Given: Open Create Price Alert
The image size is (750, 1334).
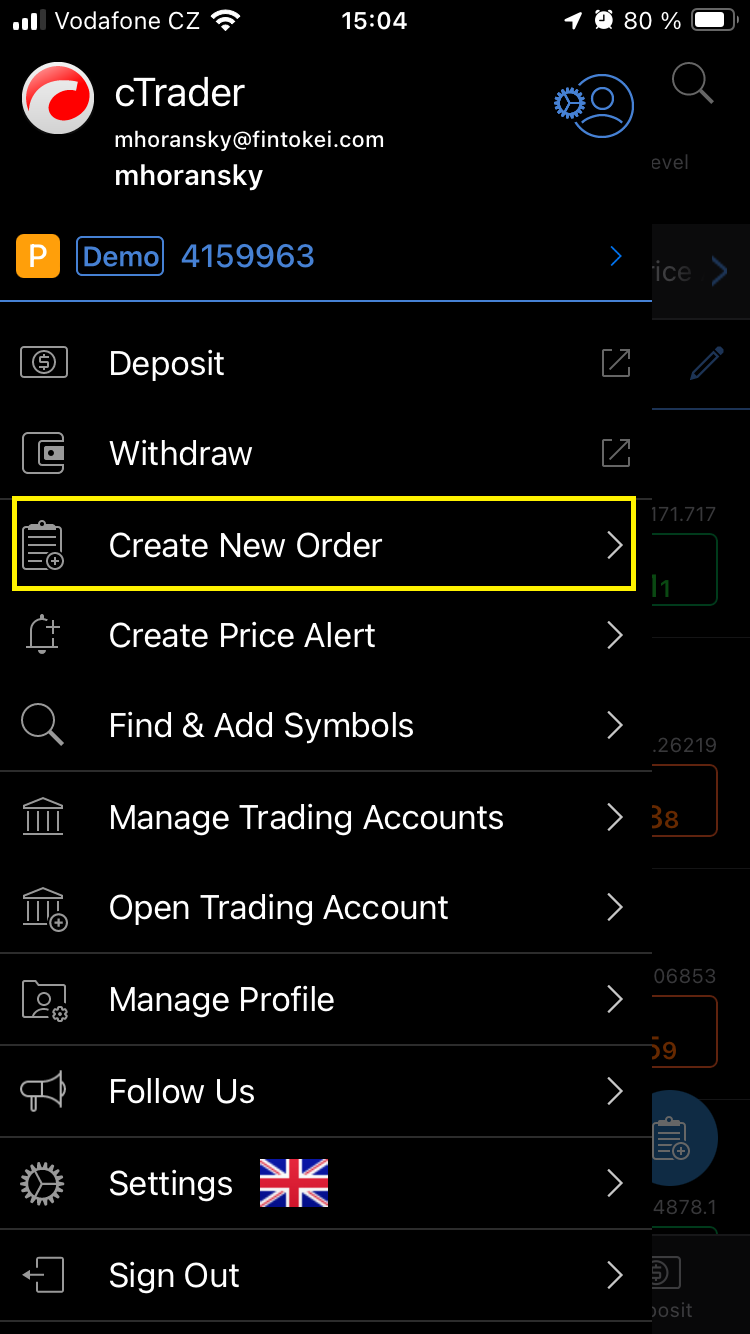Looking at the screenshot, I should (x=325, y=635).
